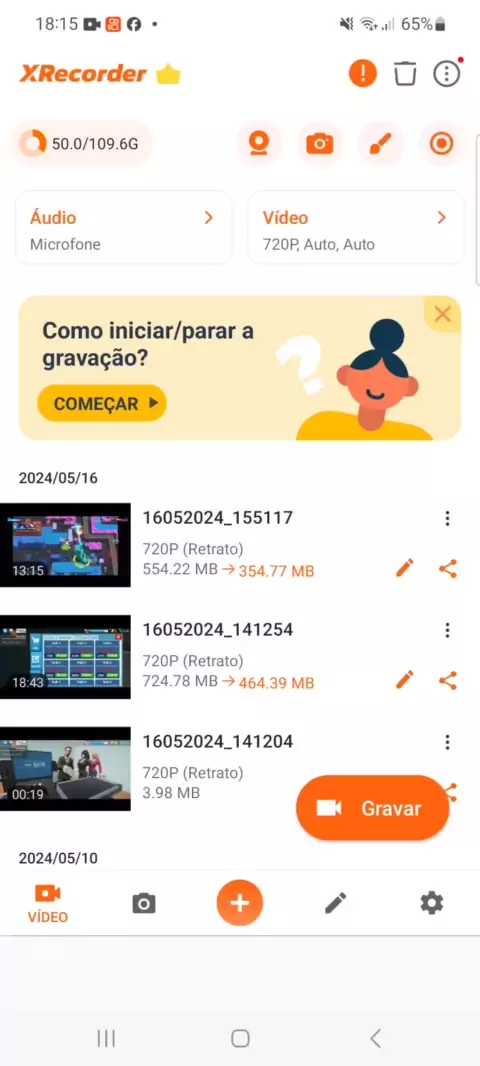Image resolution: width=480 pixels, height=1066 pixels.
Task: Switch to the photos camera tab
Action: click(143, 904)
